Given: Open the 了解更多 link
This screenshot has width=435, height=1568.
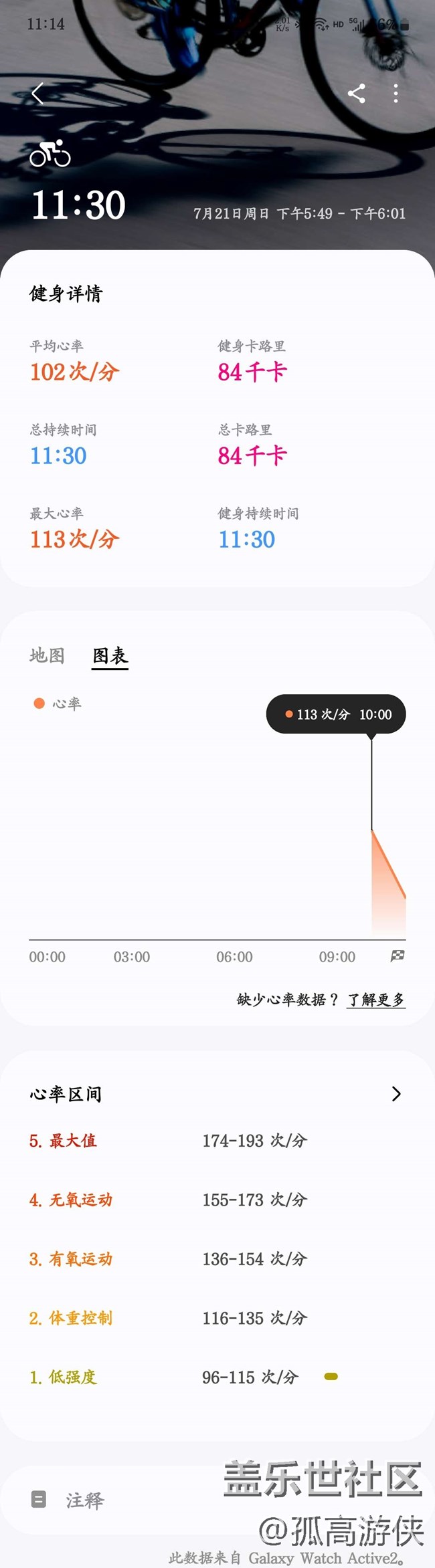Looking at the screenshot, I should click(x=376, y=1000).
